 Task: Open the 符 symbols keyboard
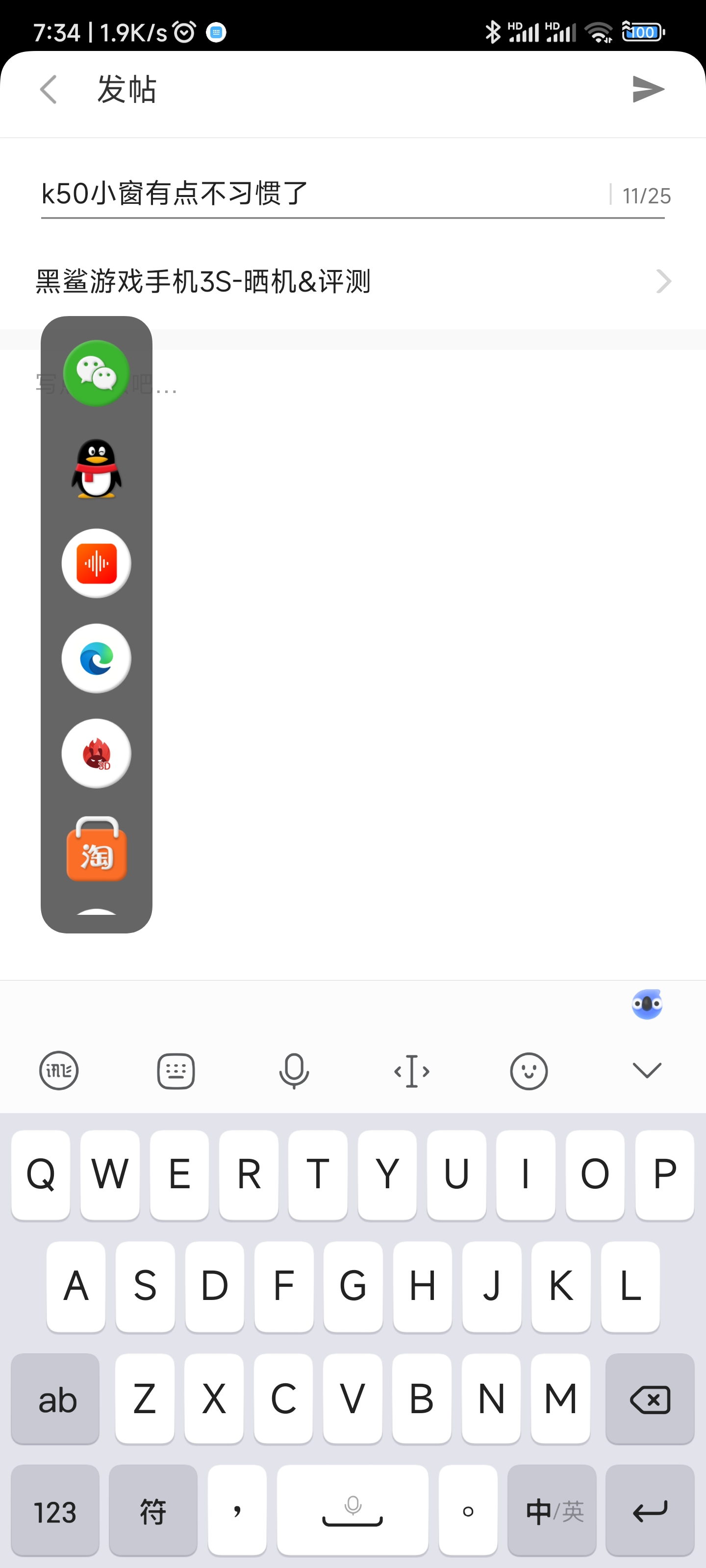point(153,1510)
